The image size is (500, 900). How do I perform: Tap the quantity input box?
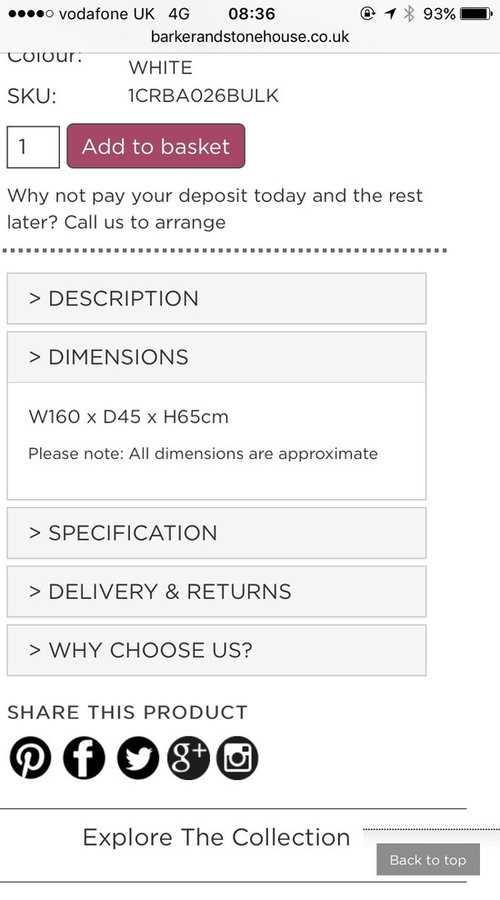tap(33, 147)
